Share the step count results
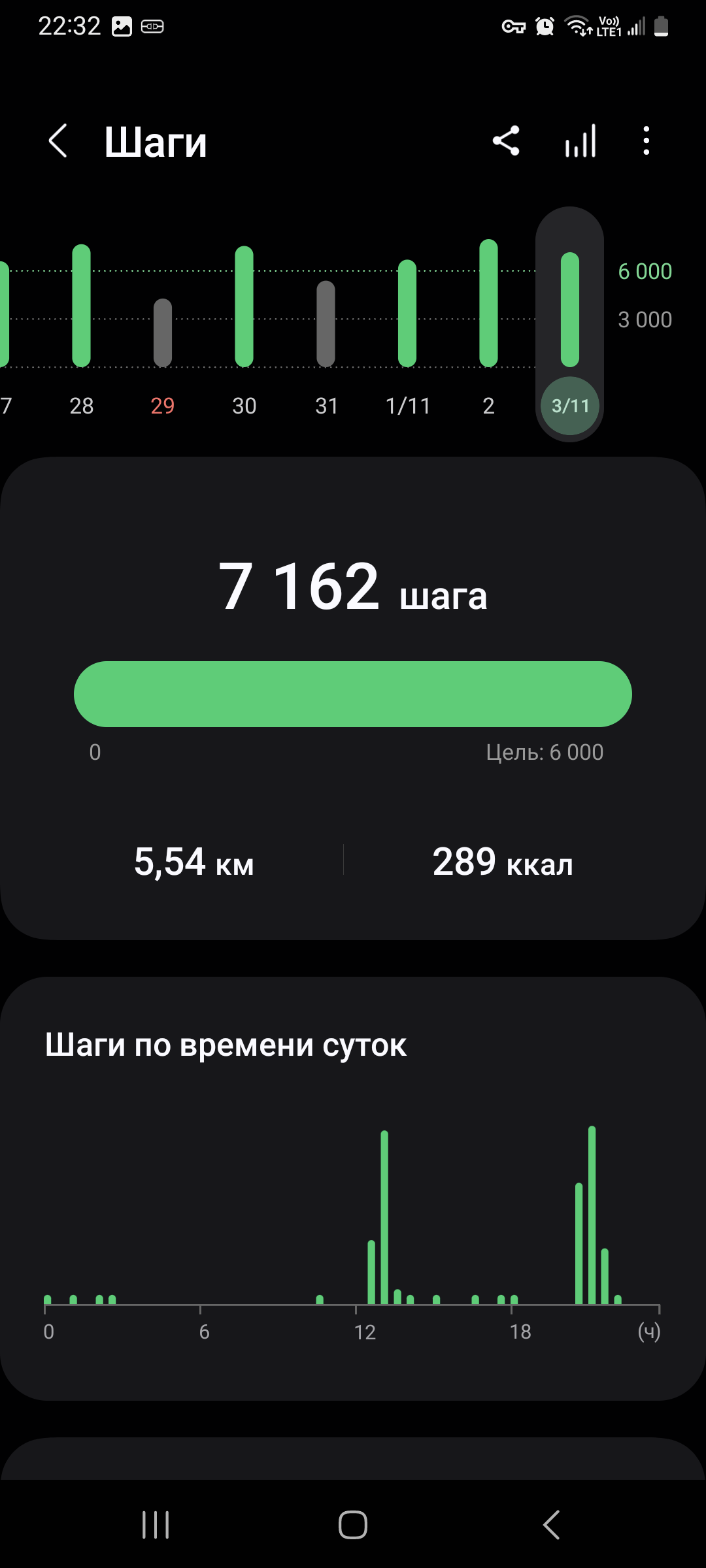The image size is (706, 1568). [506, 141]
